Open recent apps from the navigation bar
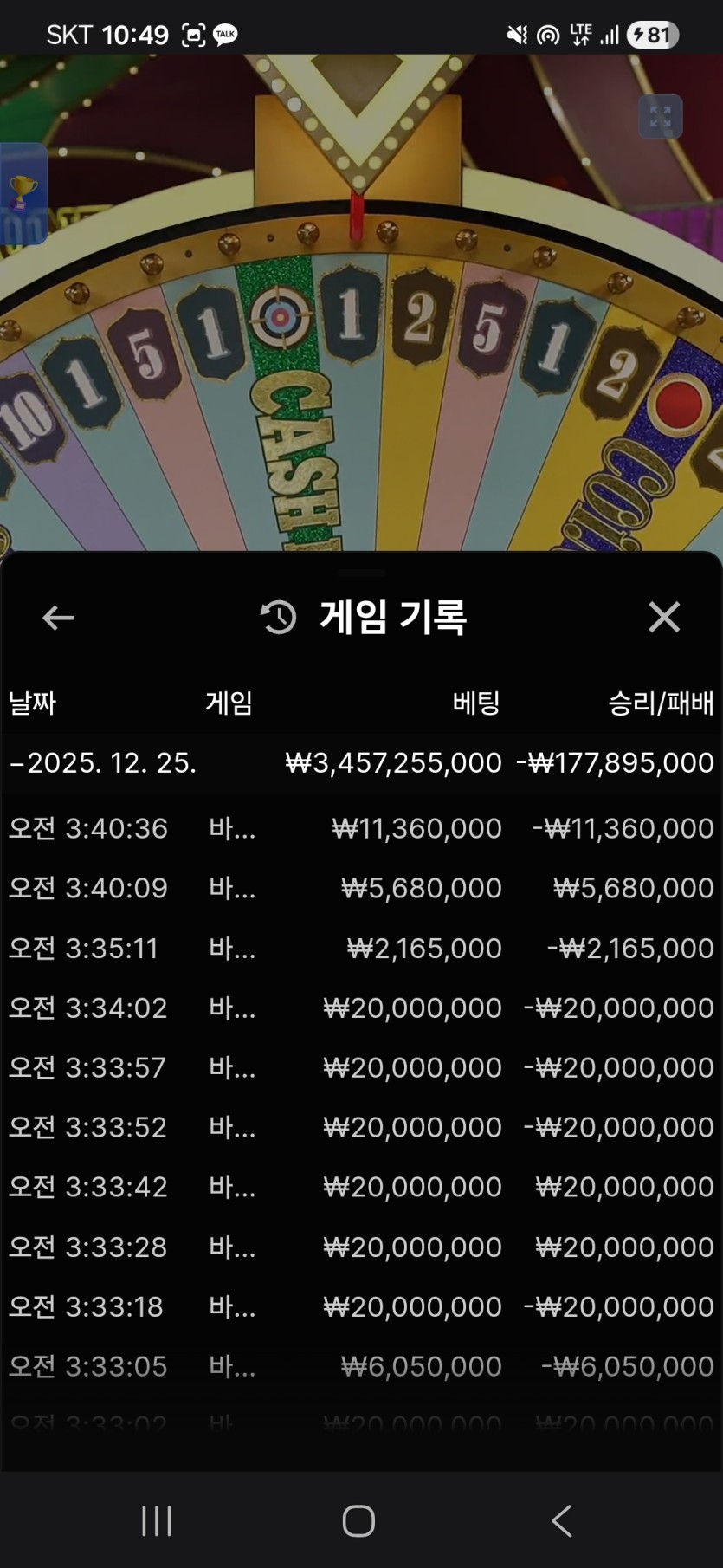This screenshot has height=1568, width=723. coord(157,1520)
